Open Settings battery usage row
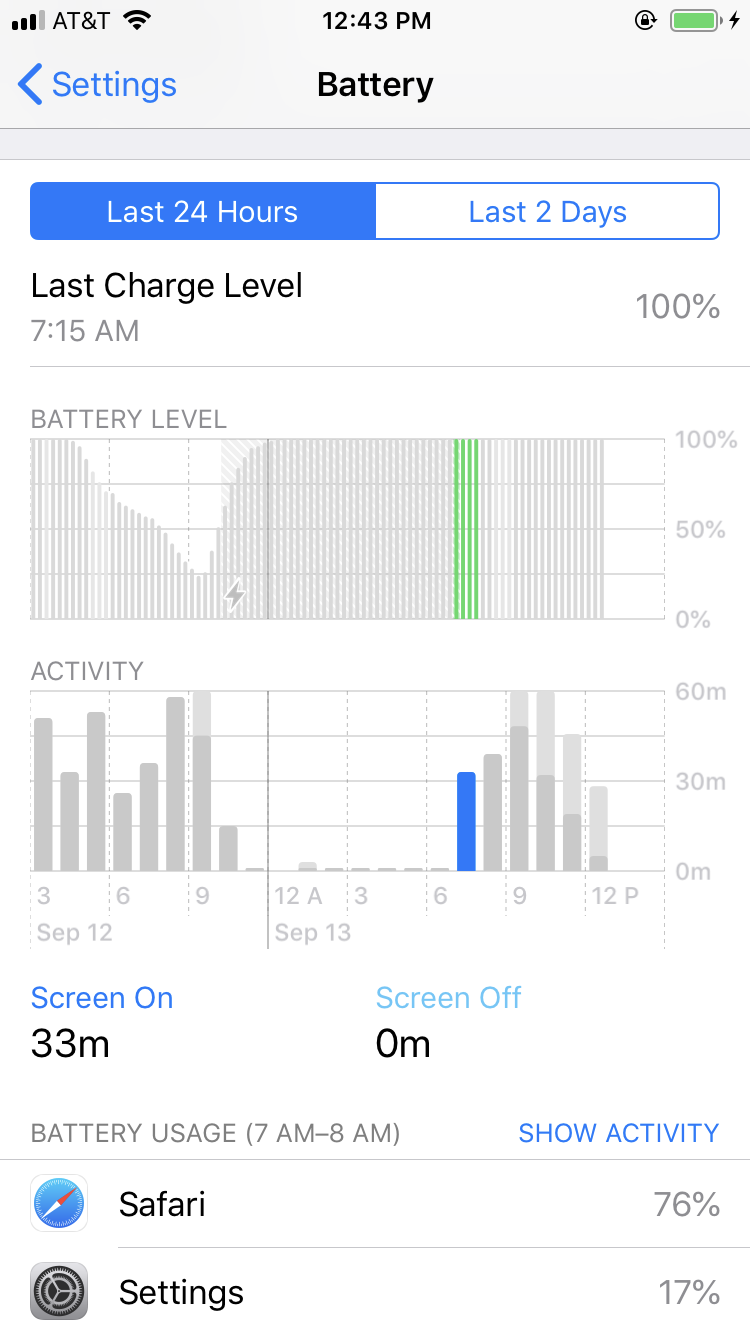The height and width of the screenshot is (1334, 750). click(375, 1291)
